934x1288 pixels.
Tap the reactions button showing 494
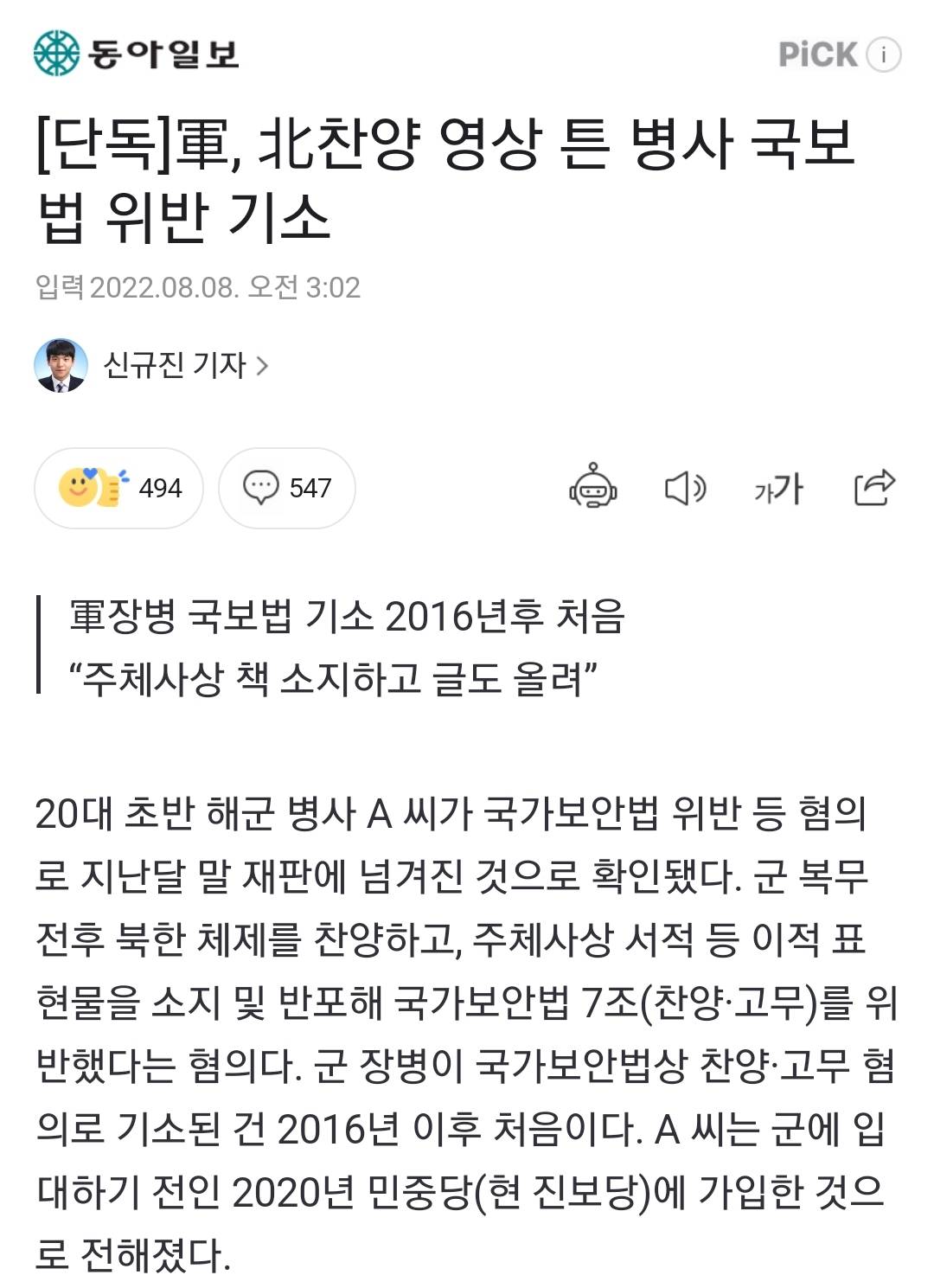click(119, 488)
